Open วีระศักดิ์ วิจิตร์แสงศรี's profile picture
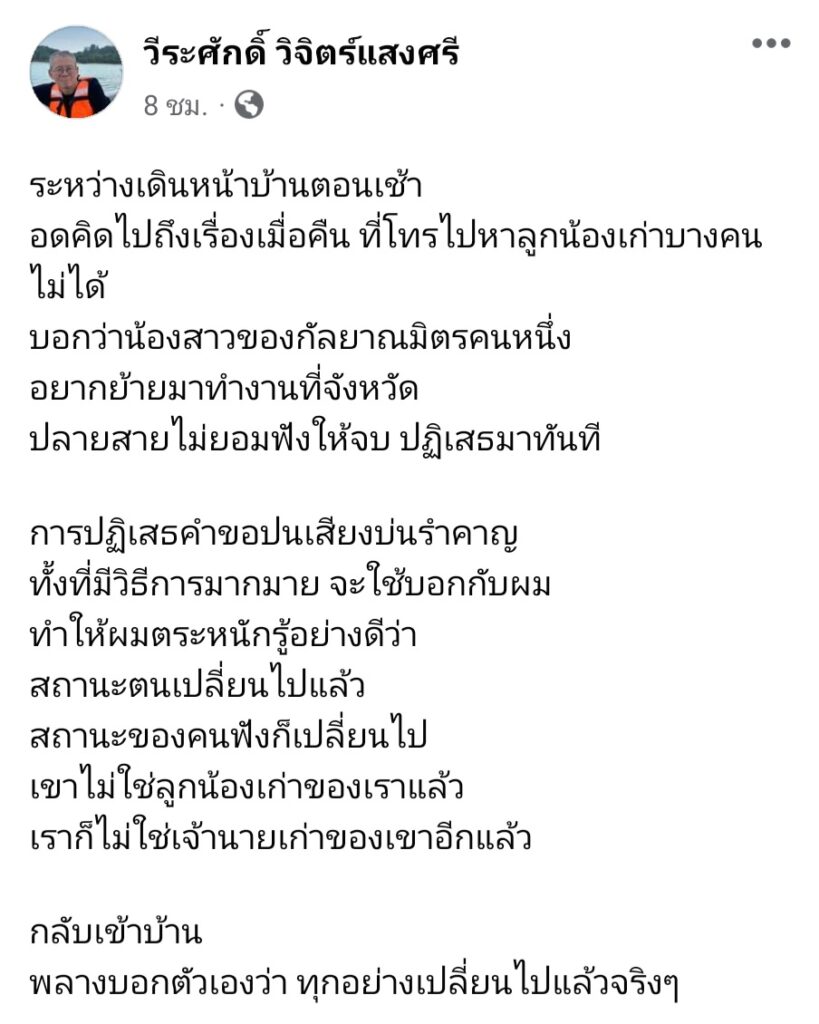The height and width of the screenshot is (1024, 819). point(77,72)
